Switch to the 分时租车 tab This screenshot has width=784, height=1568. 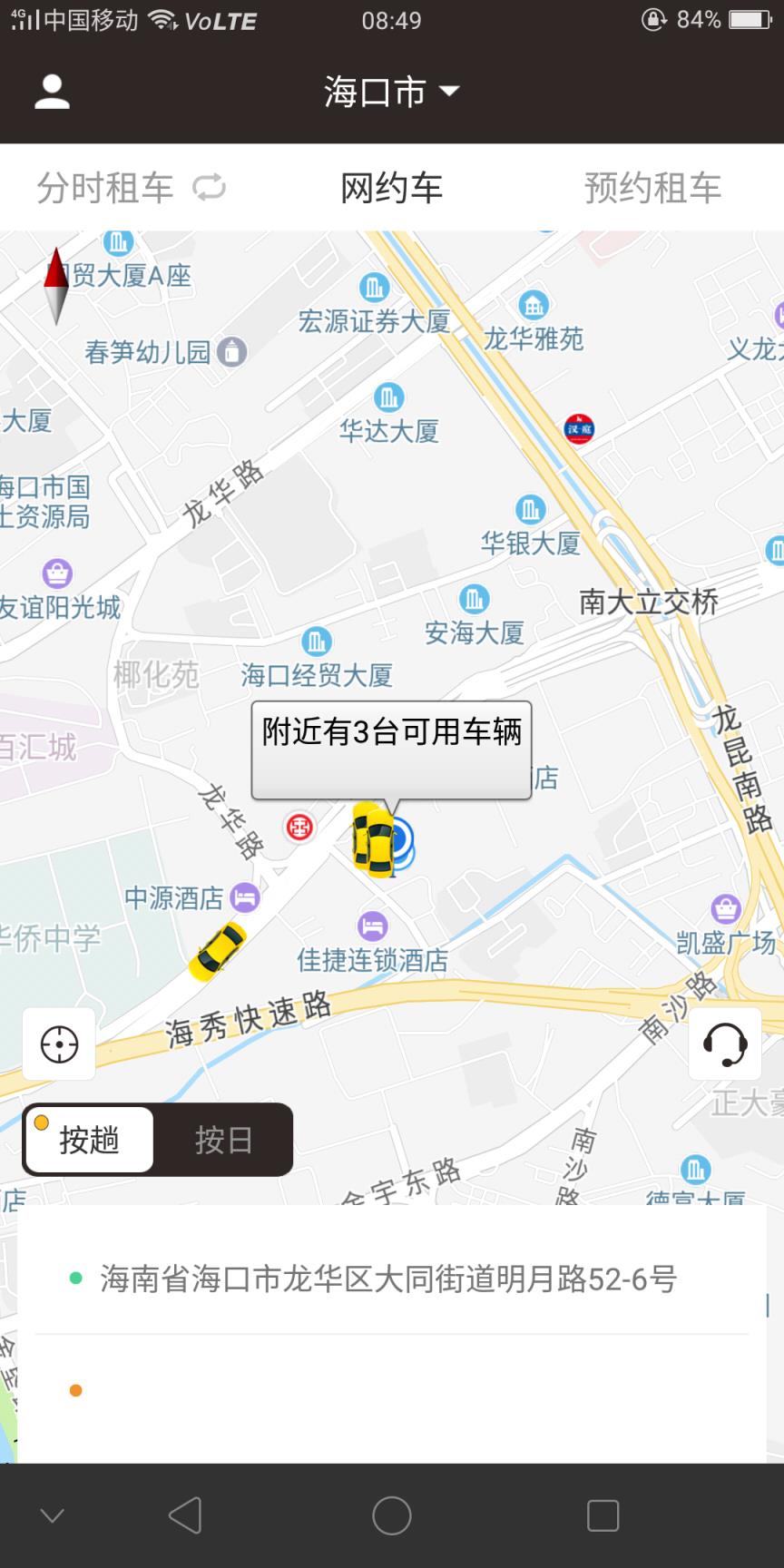(x=104, y=188)
